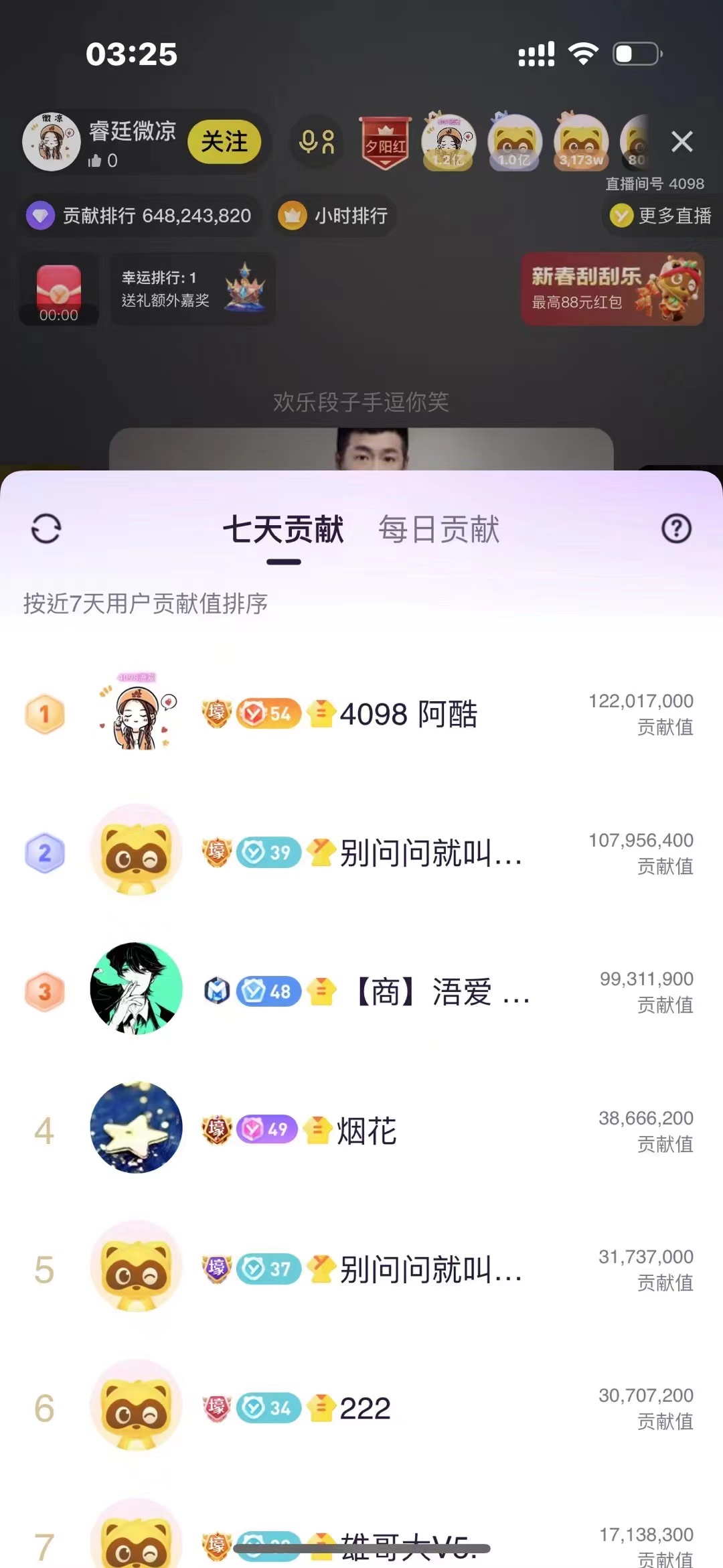This screenshot has height=1568, width=723.
Task: Open the 夕阳红 fan club badge
Action: click(x=387, y=141)
